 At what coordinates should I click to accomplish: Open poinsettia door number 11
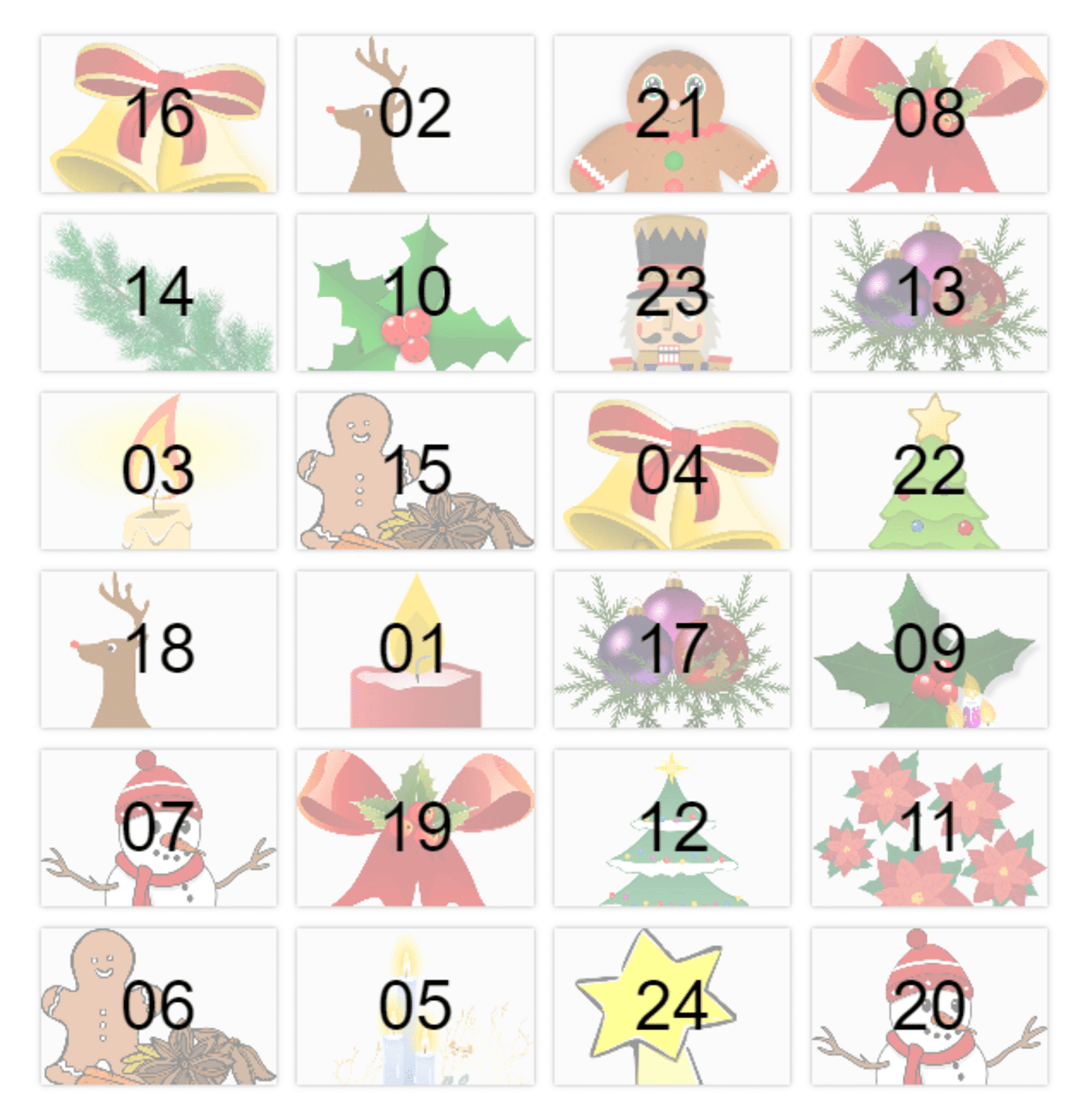tap(929, 827)
